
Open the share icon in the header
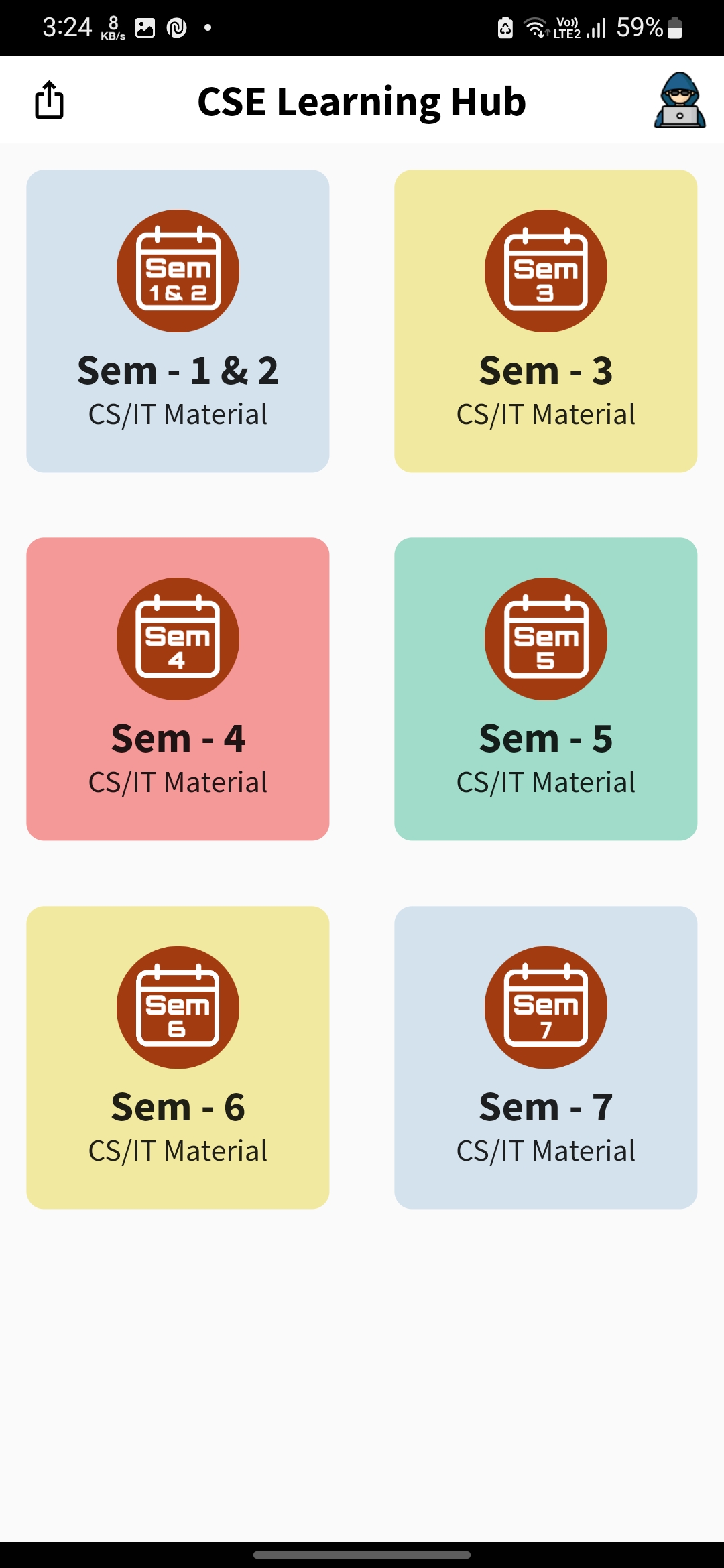(49, 101)
